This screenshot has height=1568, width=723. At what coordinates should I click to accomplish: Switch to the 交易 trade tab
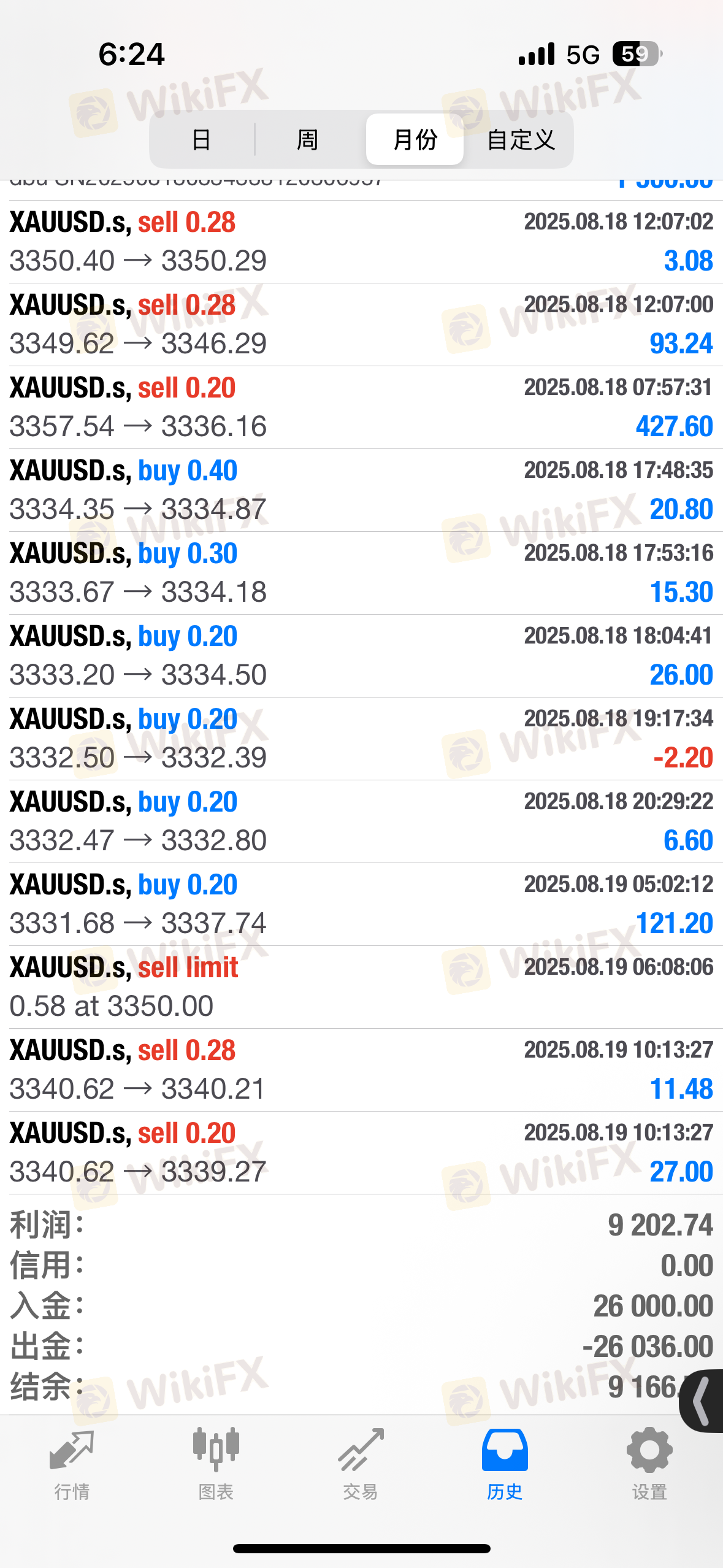pyautogui.click(x=361, y=1464)
